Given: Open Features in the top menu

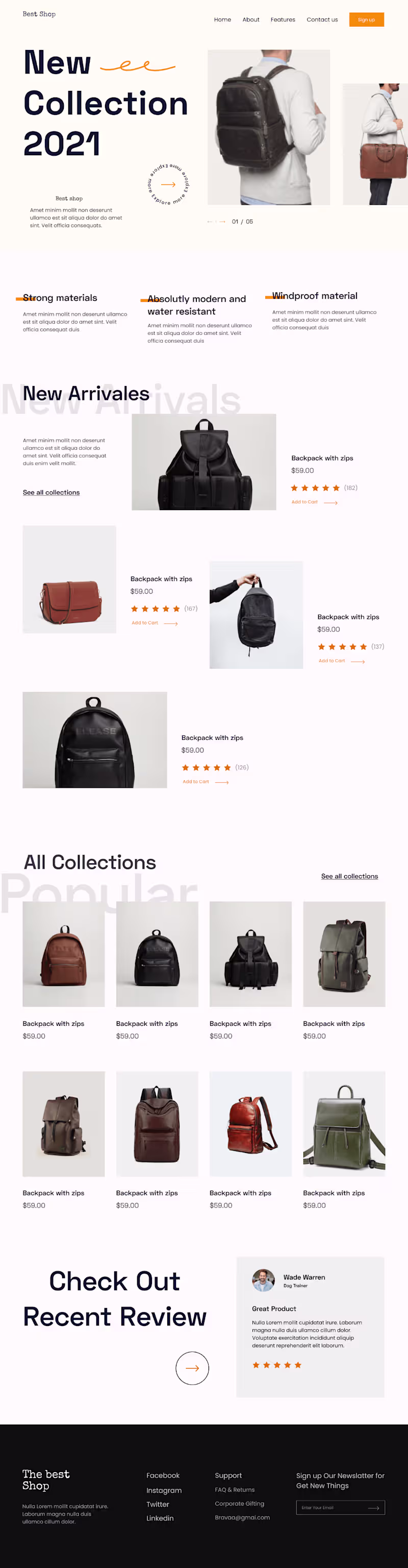Looking at the screenshot, I should click(x=283, y=19).
